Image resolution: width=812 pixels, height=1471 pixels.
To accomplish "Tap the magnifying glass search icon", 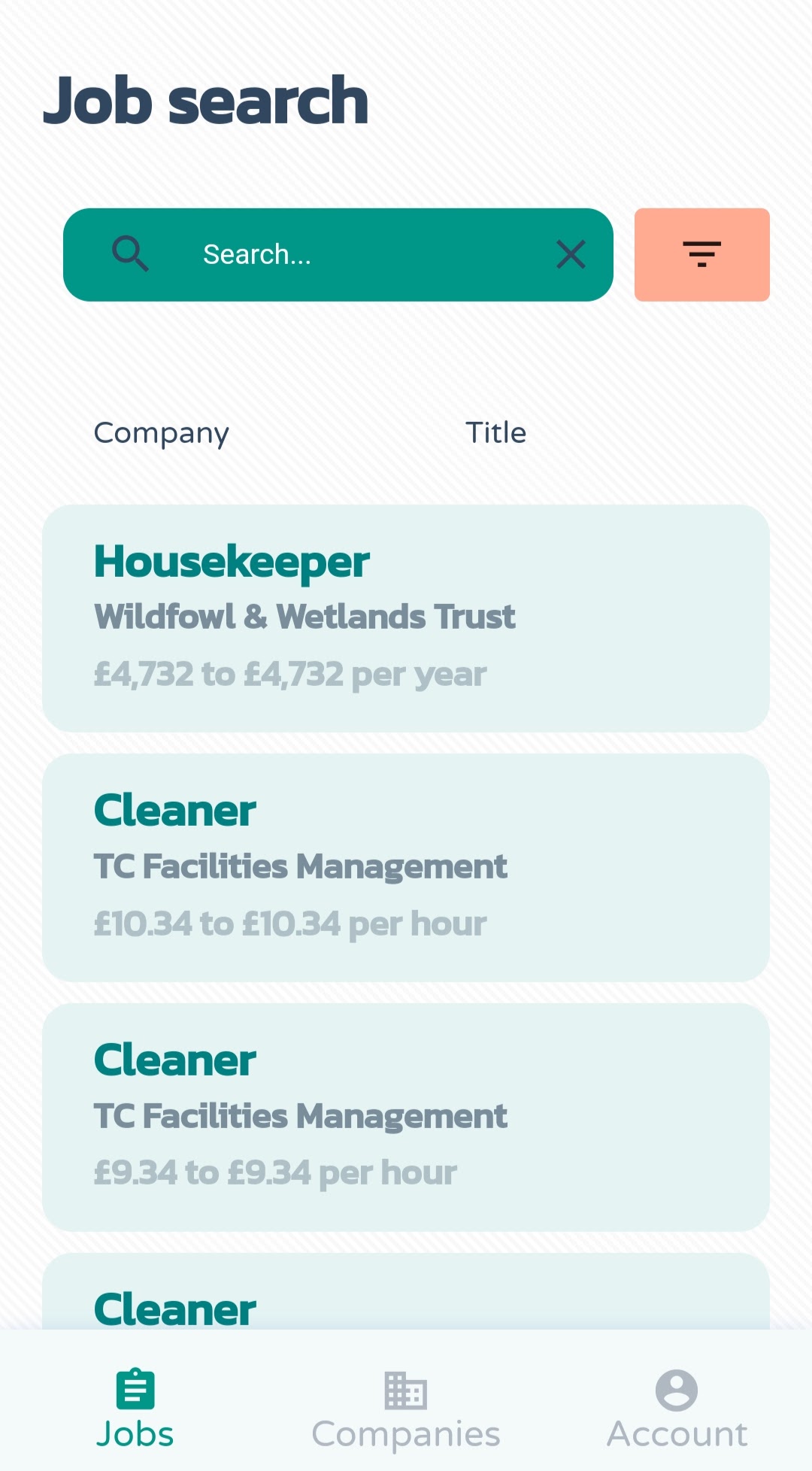I will point(130,253).
